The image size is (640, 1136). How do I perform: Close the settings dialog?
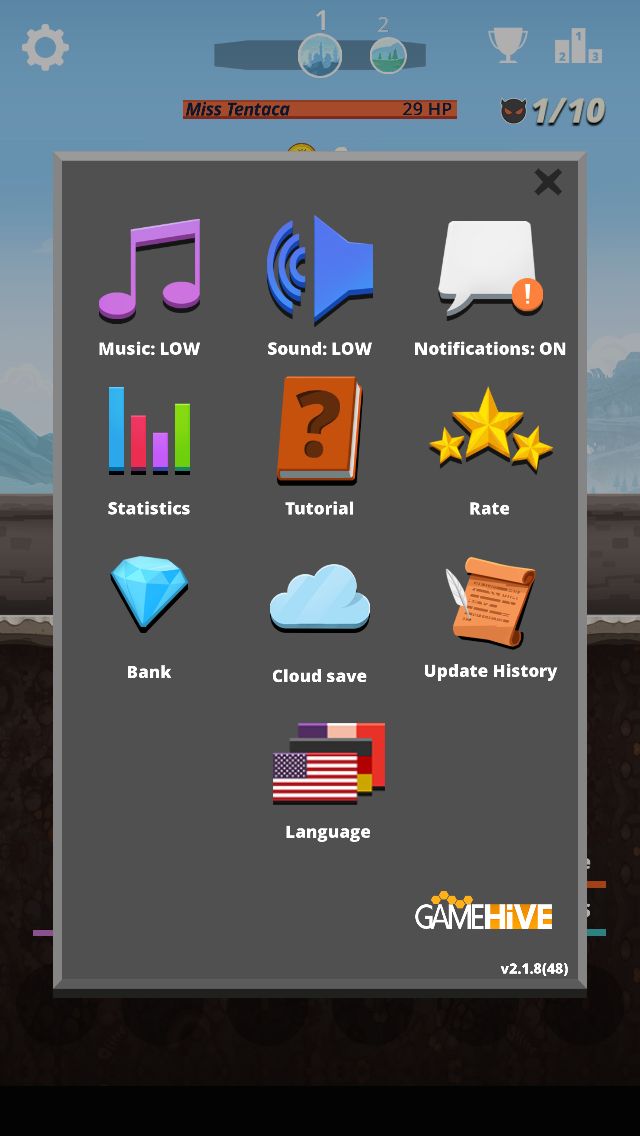click(548, 182)
